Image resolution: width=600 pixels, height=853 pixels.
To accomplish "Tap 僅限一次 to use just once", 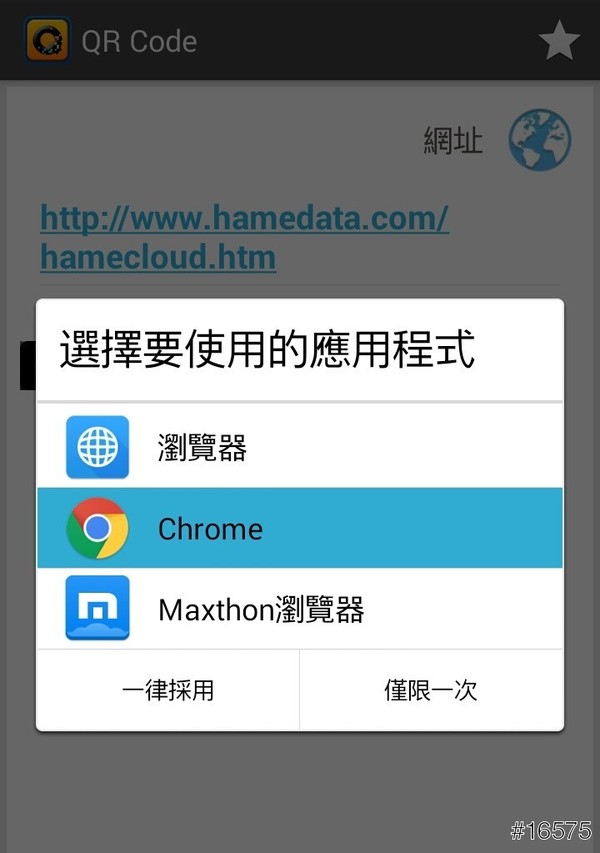I will (431, 690).
